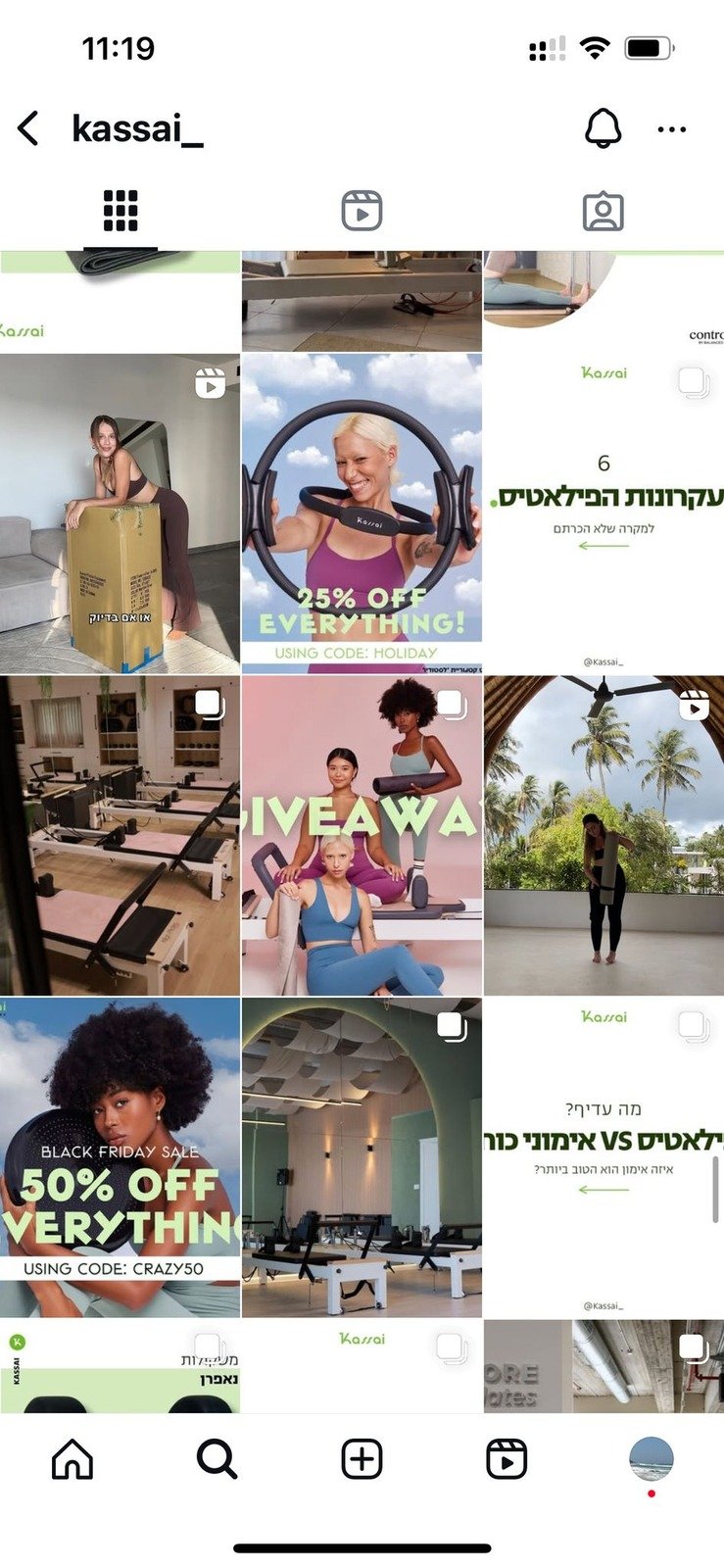The image size is (724, 1568).
Task: Create a new post with plus button
Action: pyautogui.click(x=362, y=1459)
